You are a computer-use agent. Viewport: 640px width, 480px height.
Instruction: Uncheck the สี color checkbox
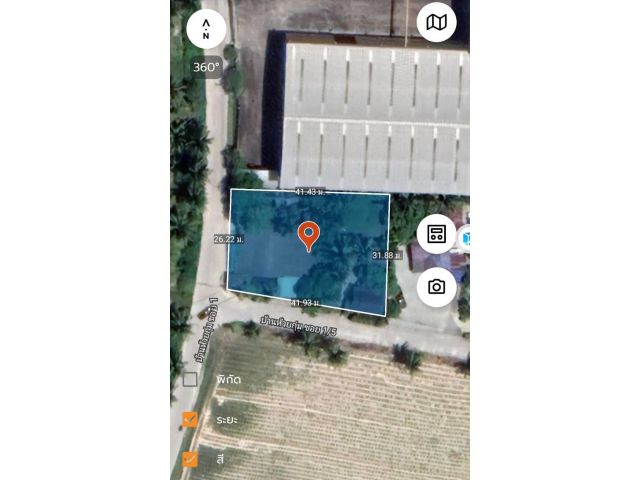[190, 459]
